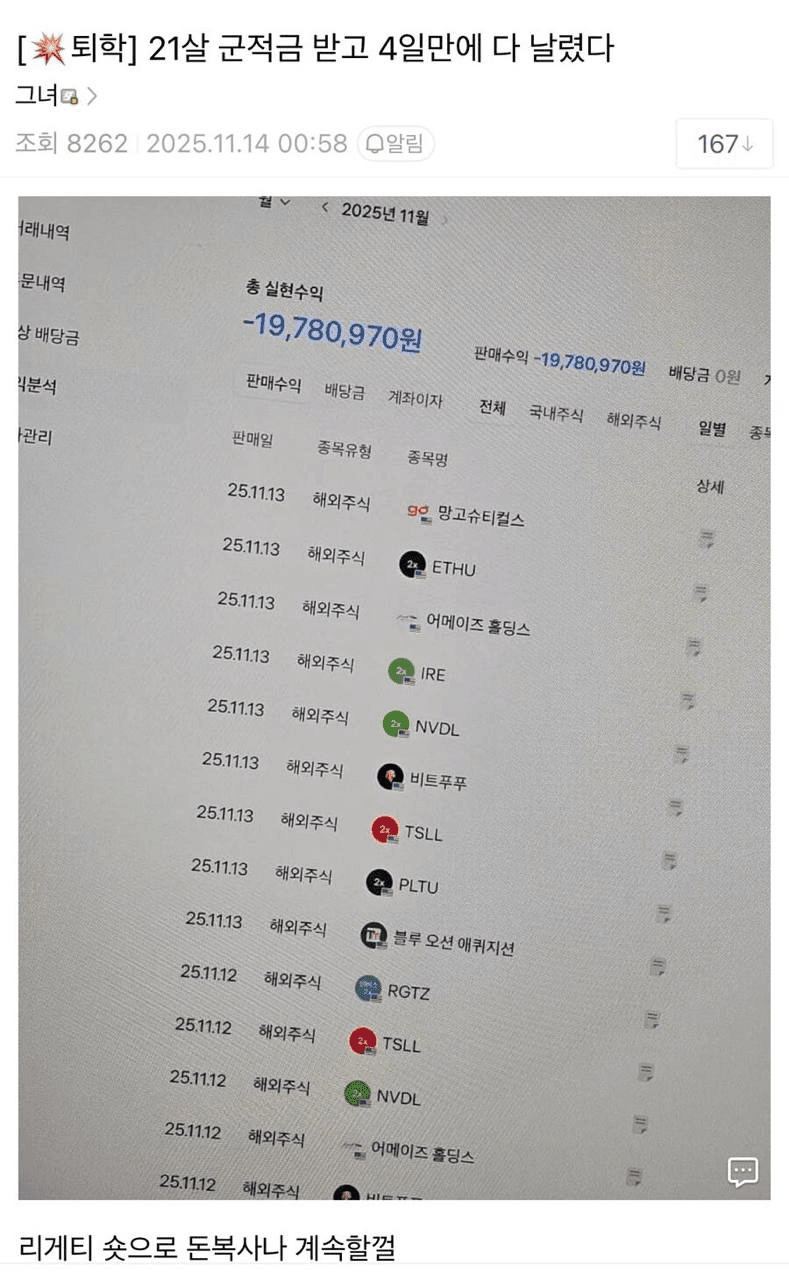Tap the comment bubble icon on the image
Viewport: 789px width, 1280px height.
point(742,1171)
